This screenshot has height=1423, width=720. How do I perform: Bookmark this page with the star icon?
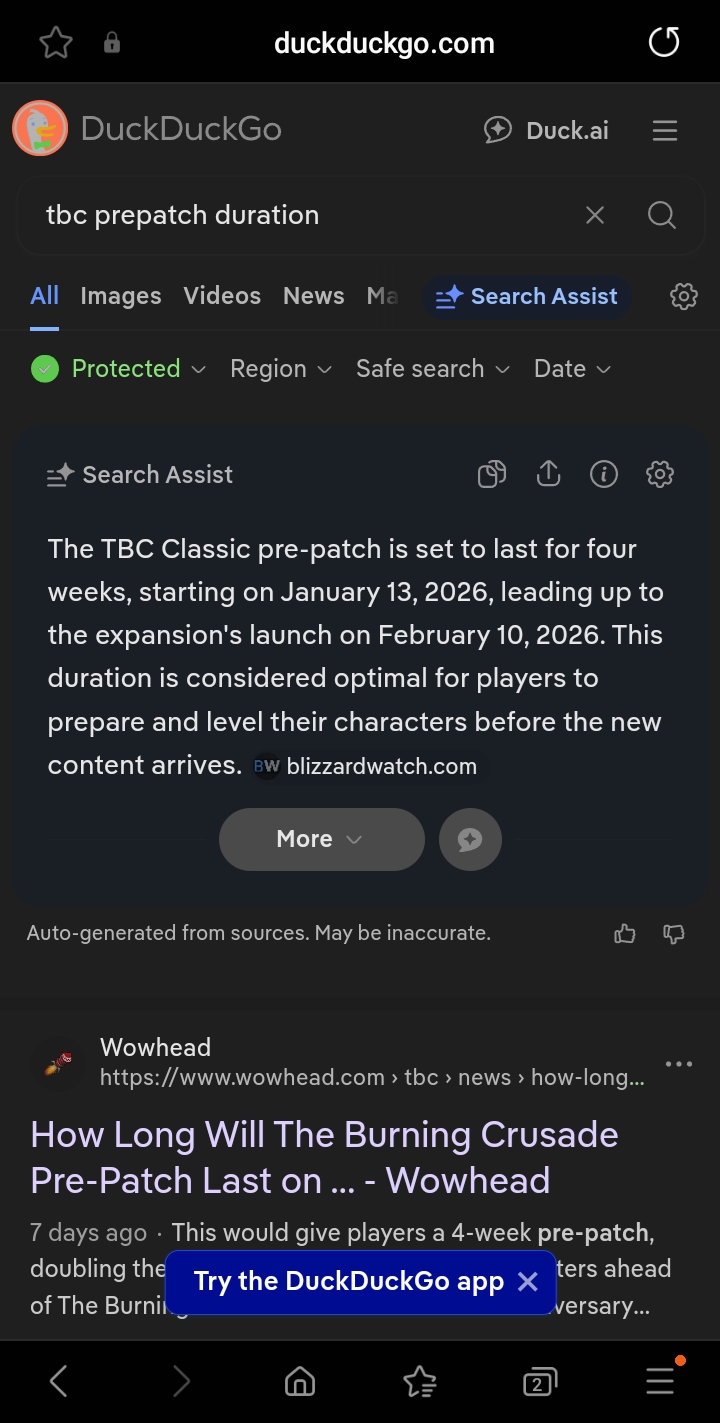(56, 42)
